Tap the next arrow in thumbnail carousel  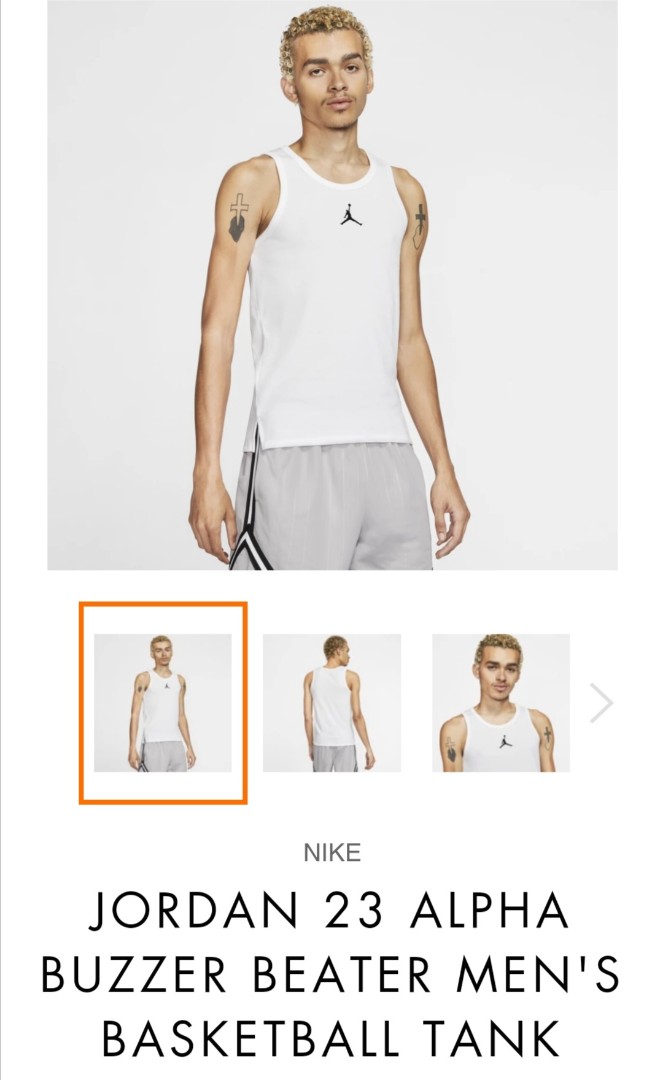tap(601, 703)
